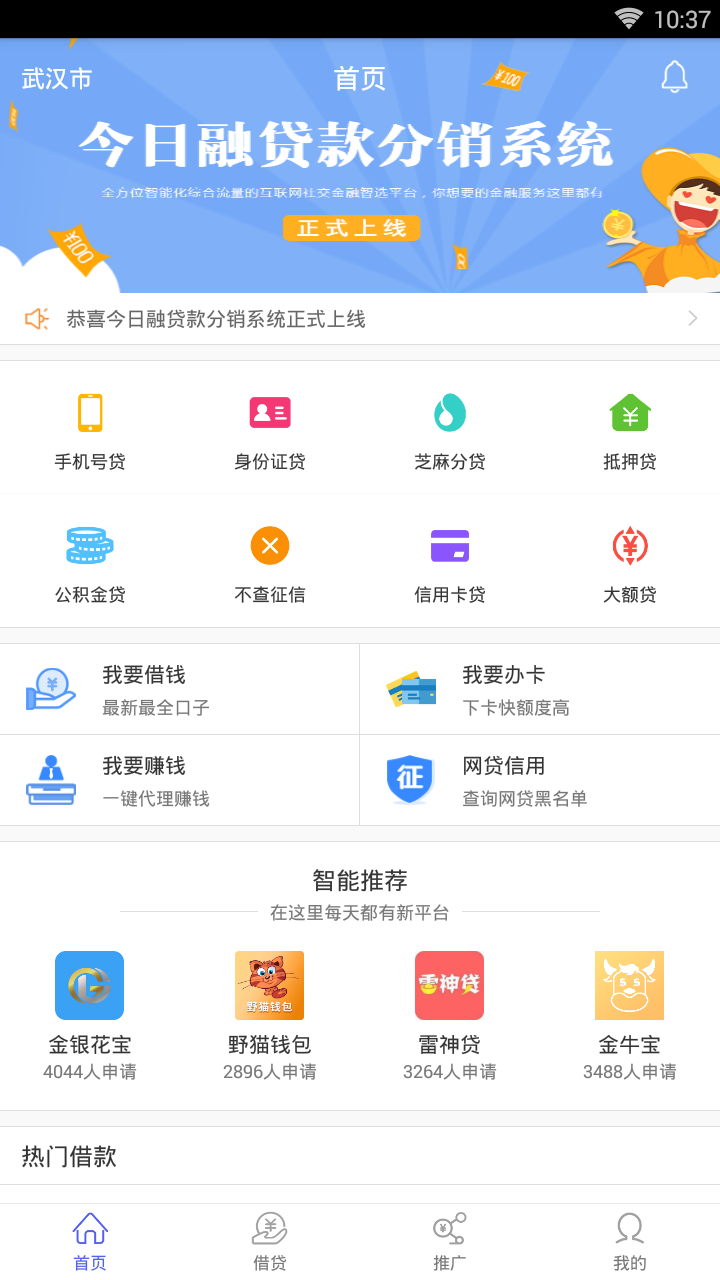Switch to the 借贷 tab
This screenshot has width=720, height=1280.
click(x=269, y=1238)
